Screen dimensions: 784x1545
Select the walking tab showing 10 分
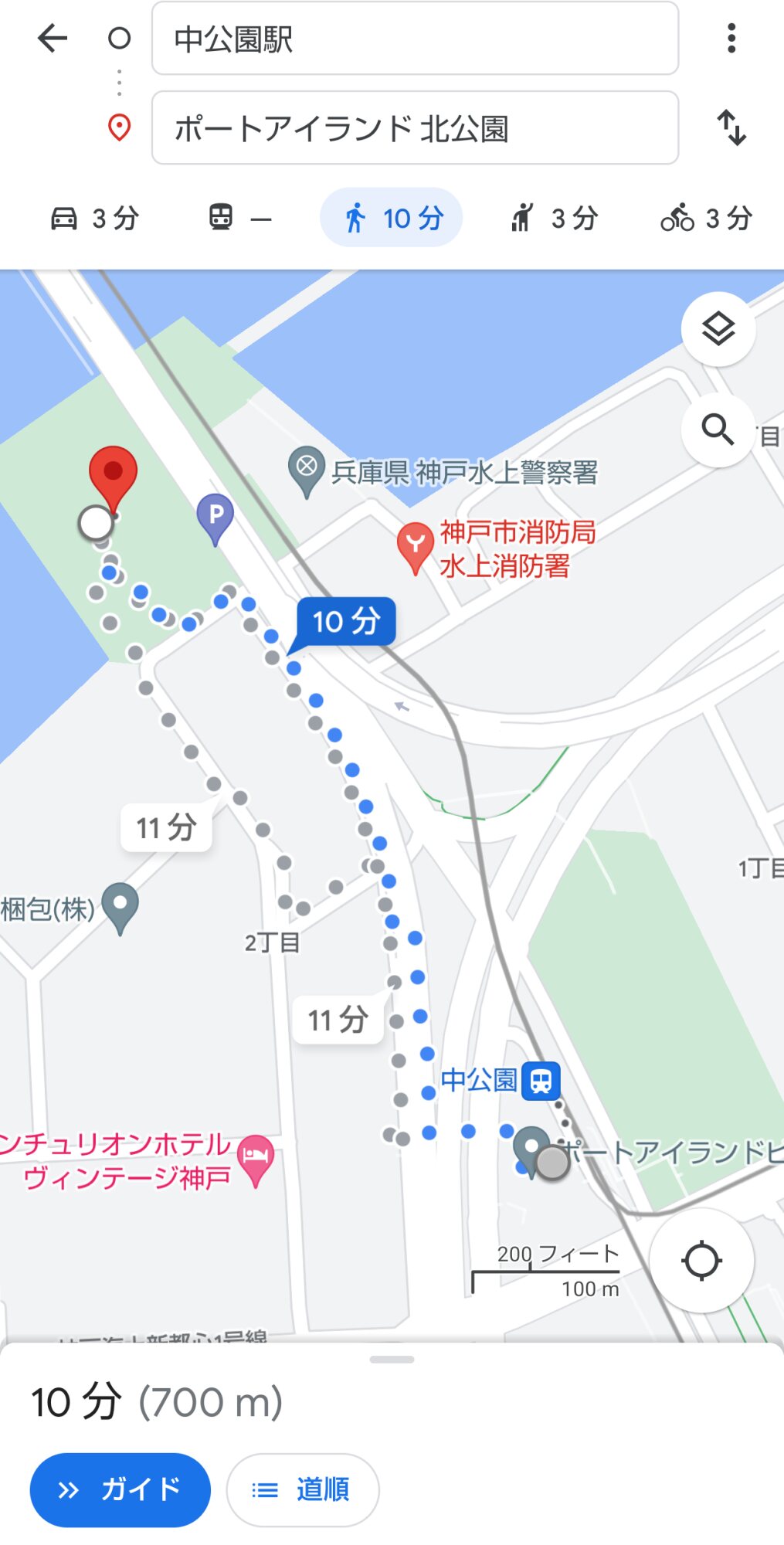coord(392,219)
